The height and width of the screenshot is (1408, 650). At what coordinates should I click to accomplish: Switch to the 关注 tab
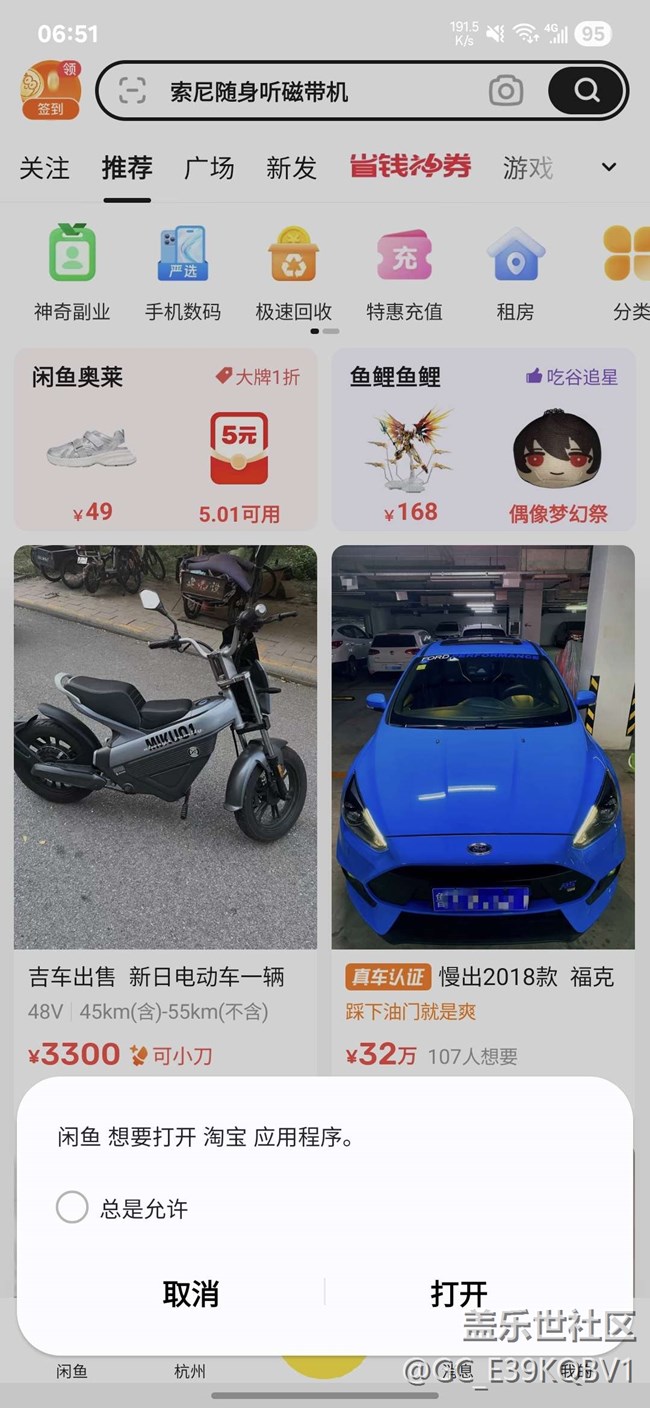[45, 168]
